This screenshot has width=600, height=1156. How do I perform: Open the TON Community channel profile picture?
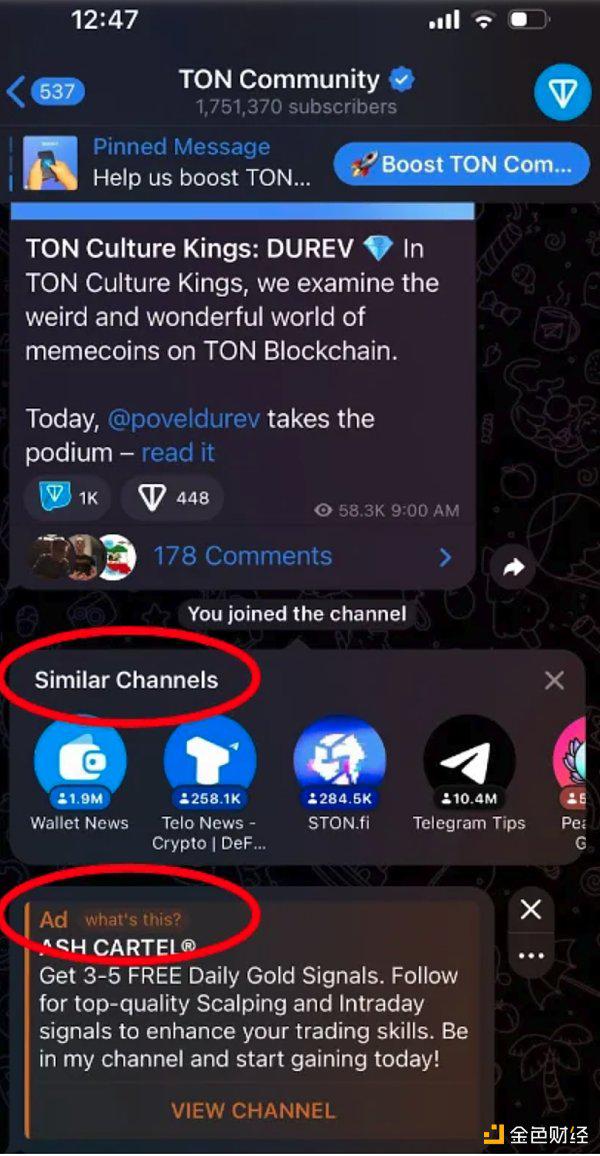[x=563, y=92]
